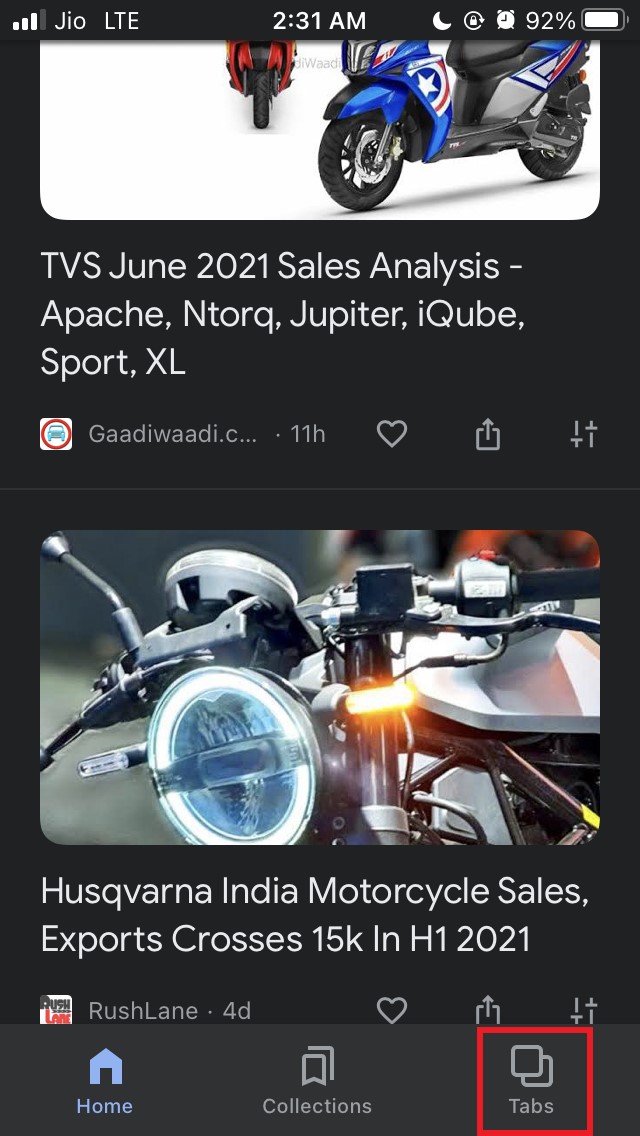Screen dimensions: 640x1136
Task: Share the TVS June 2021 Sales article
Action: 487,434
